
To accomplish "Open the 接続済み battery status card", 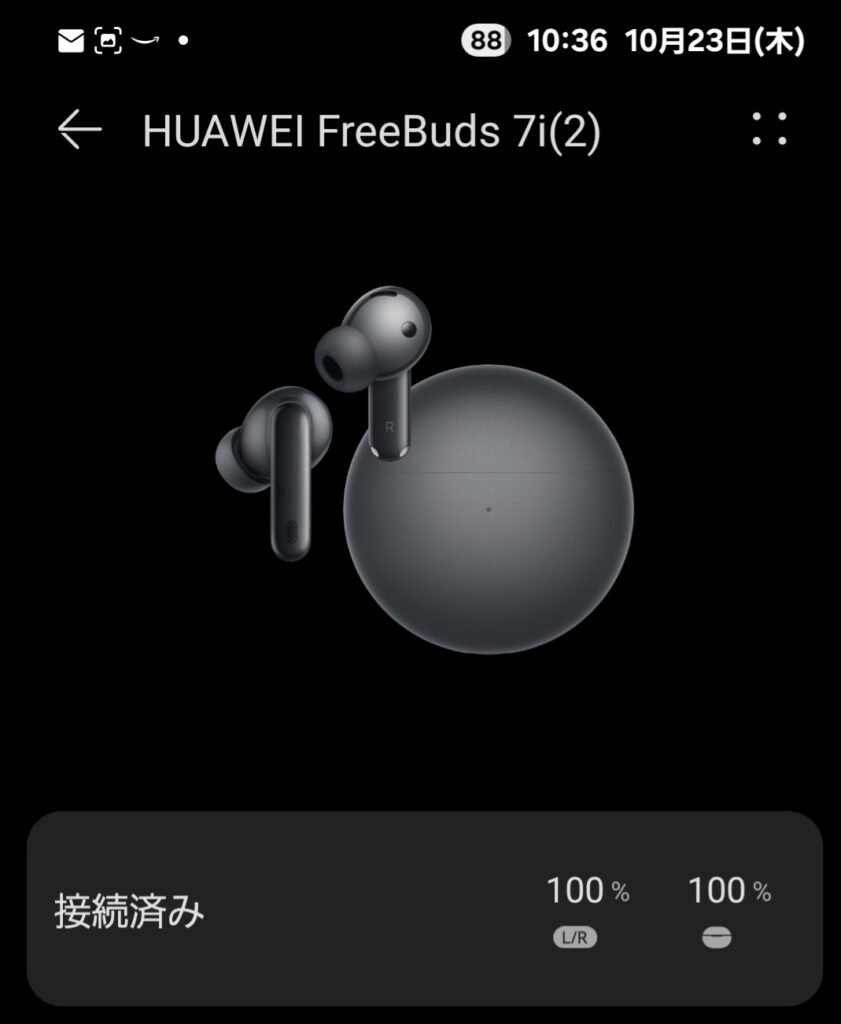I will coord(424,908).
